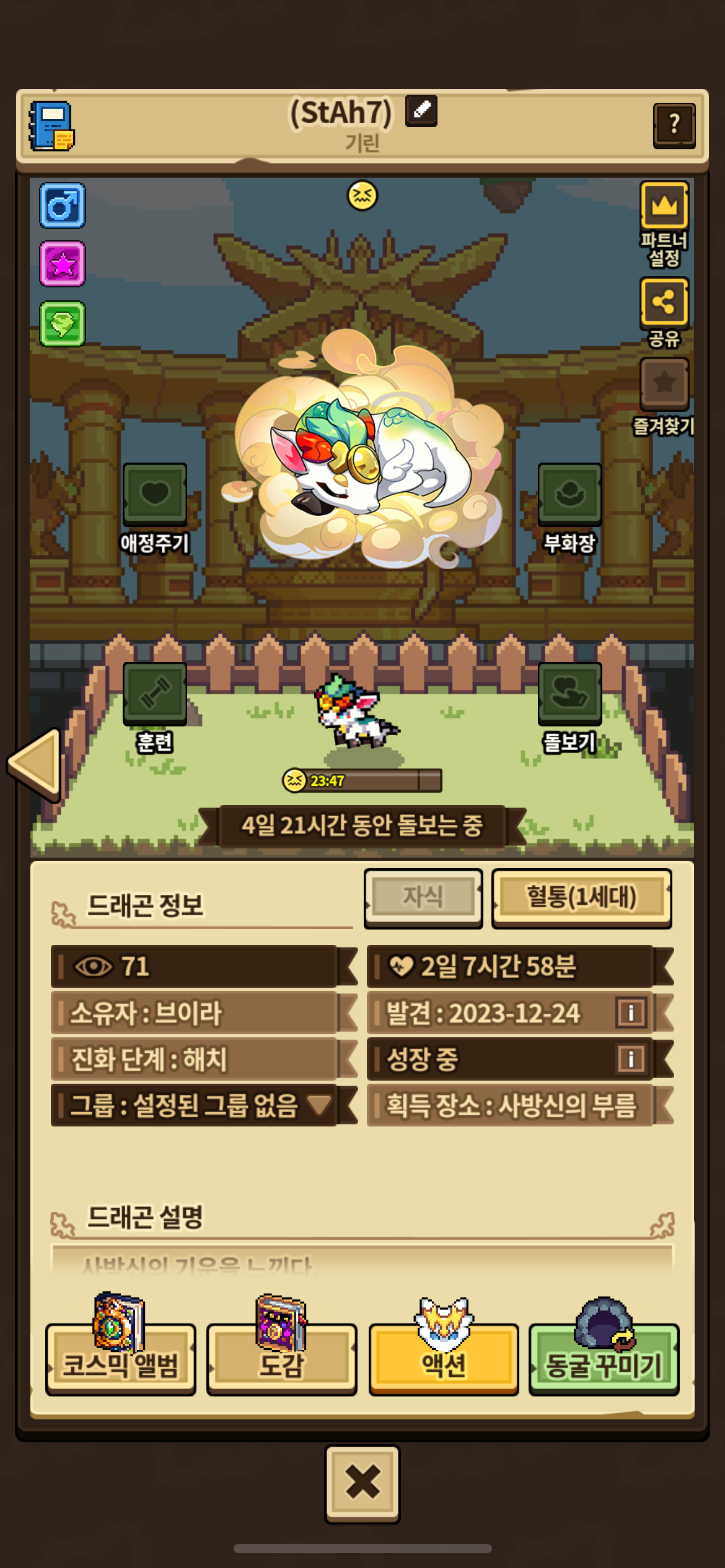Share this dragon via 공유

pyautogui.click(x=664, y=302)
